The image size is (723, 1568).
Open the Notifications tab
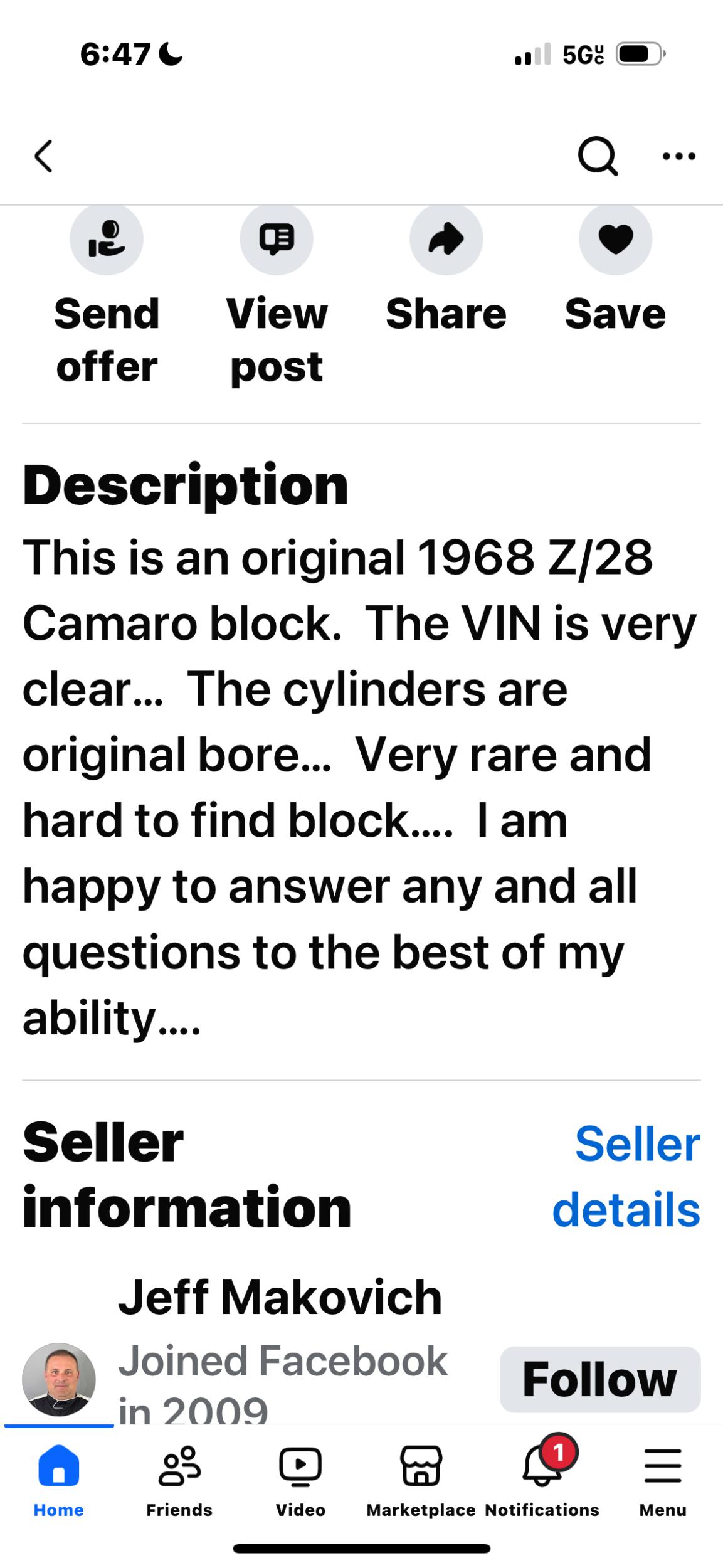[542, 1480]
